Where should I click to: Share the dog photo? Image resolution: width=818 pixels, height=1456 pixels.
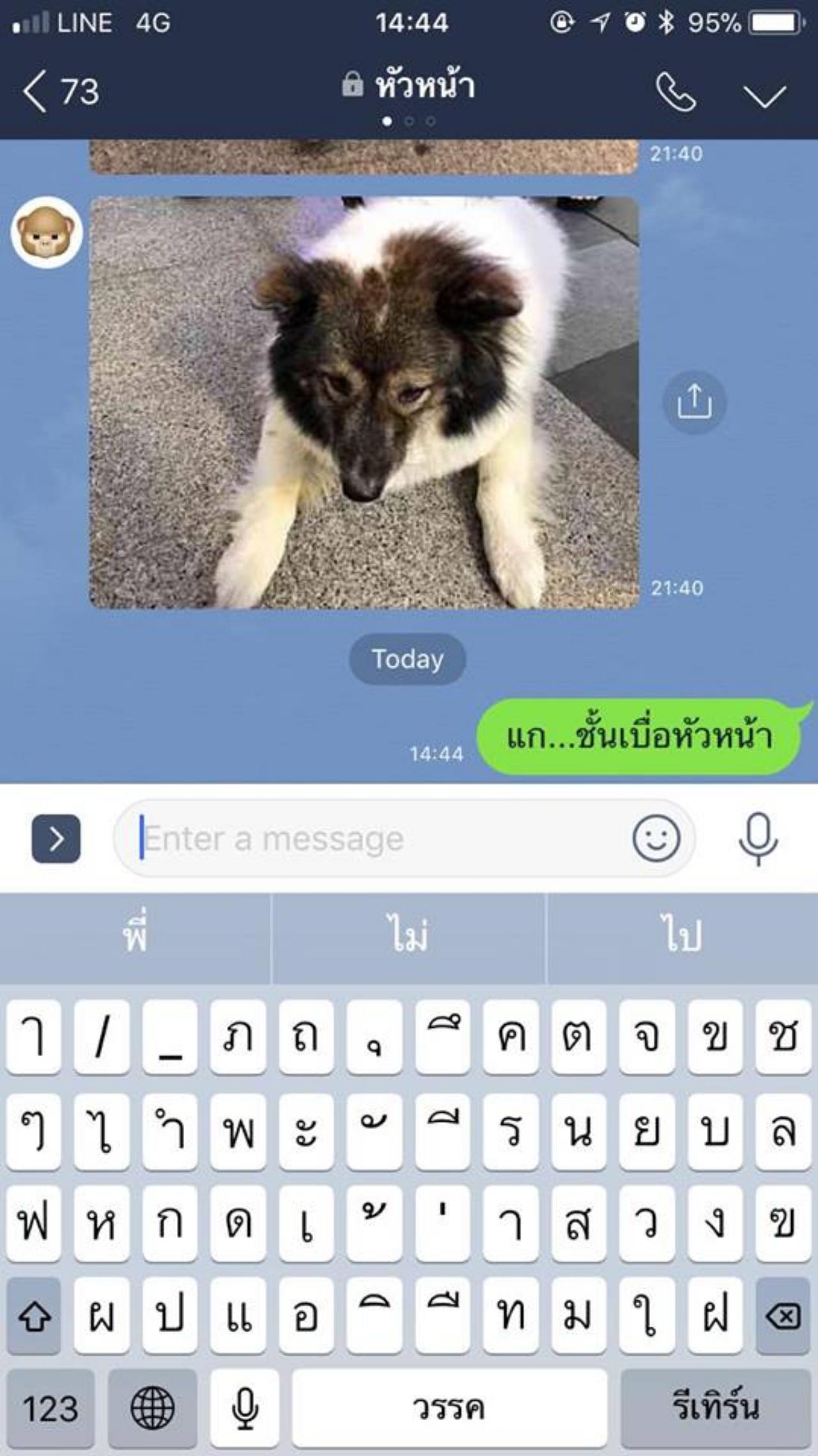pos(694,402)
